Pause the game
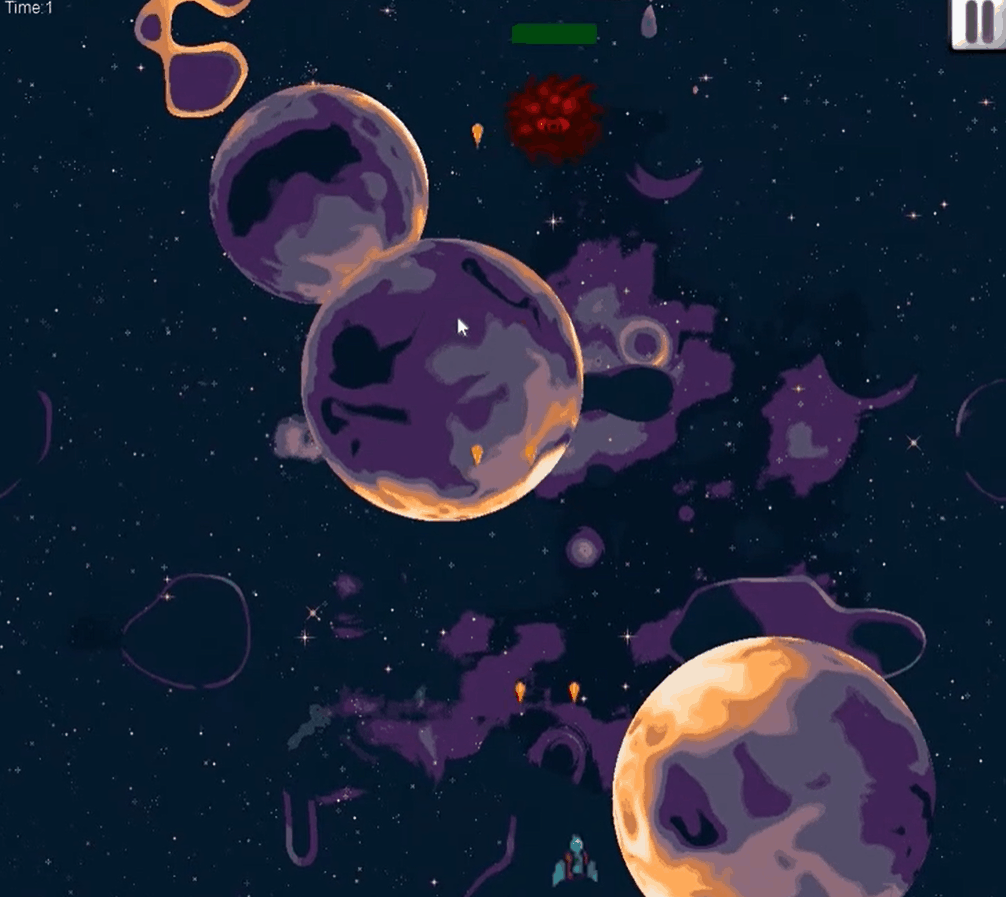This screenshot has height=897, width=1006. [976, 23]
